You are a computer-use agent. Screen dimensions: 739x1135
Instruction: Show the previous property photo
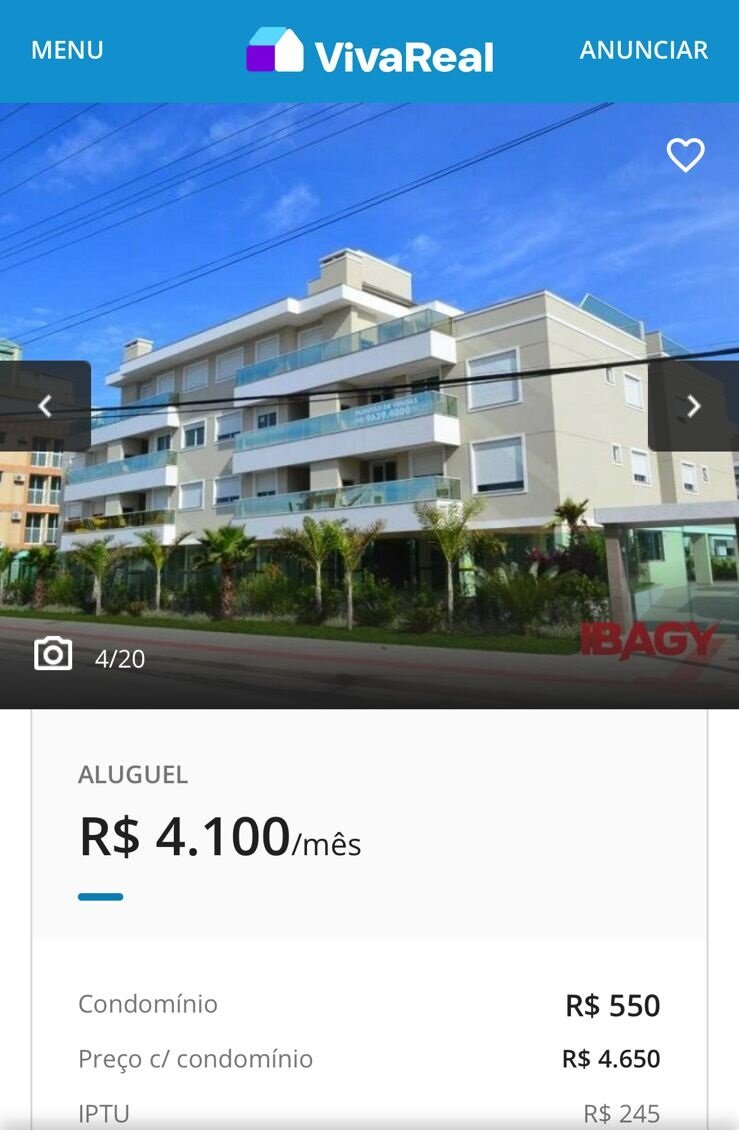(x=45, y=406)
